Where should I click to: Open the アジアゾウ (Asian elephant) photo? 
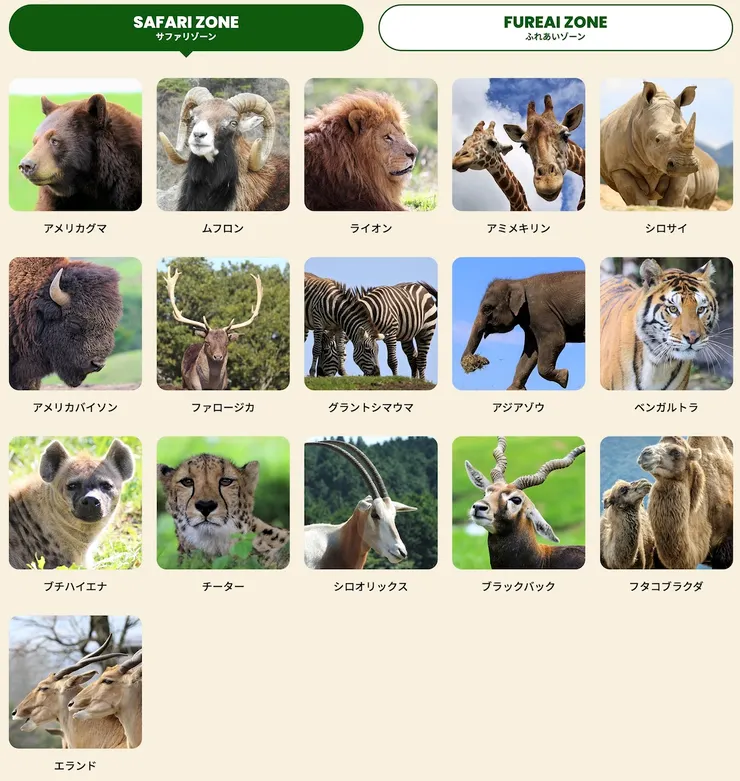point(519,326)
